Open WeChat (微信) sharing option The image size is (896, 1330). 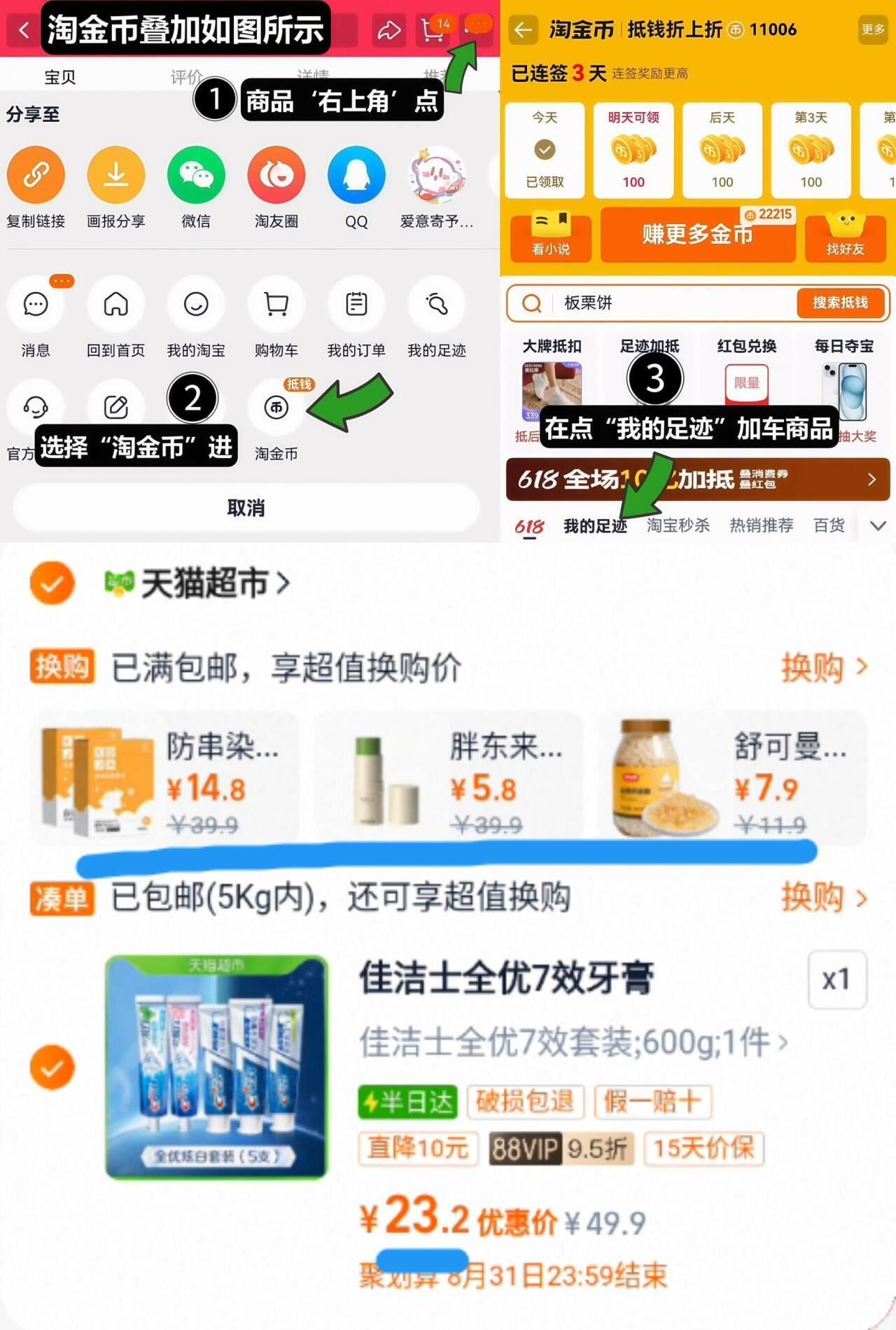tap(196, 174)
